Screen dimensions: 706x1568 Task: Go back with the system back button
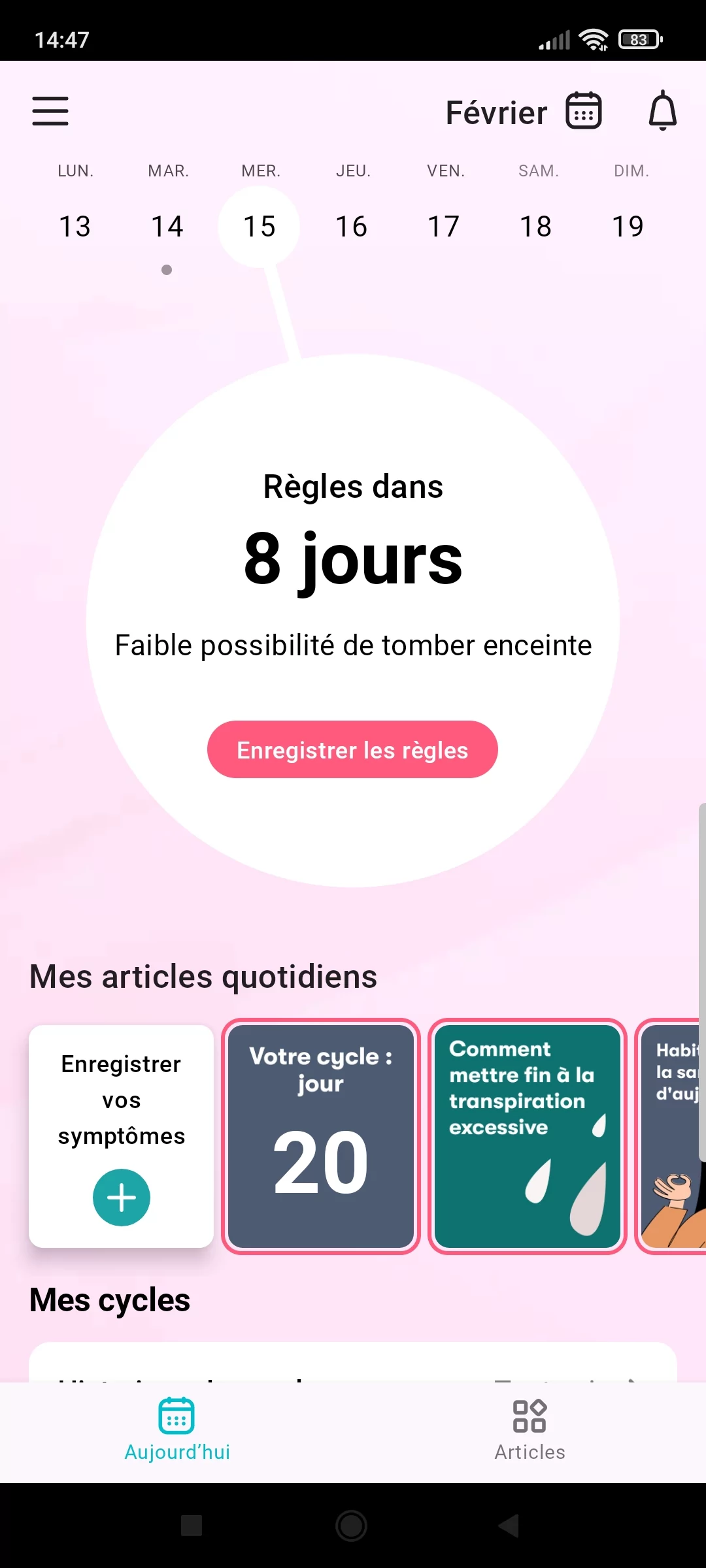tap(509, 1526)
